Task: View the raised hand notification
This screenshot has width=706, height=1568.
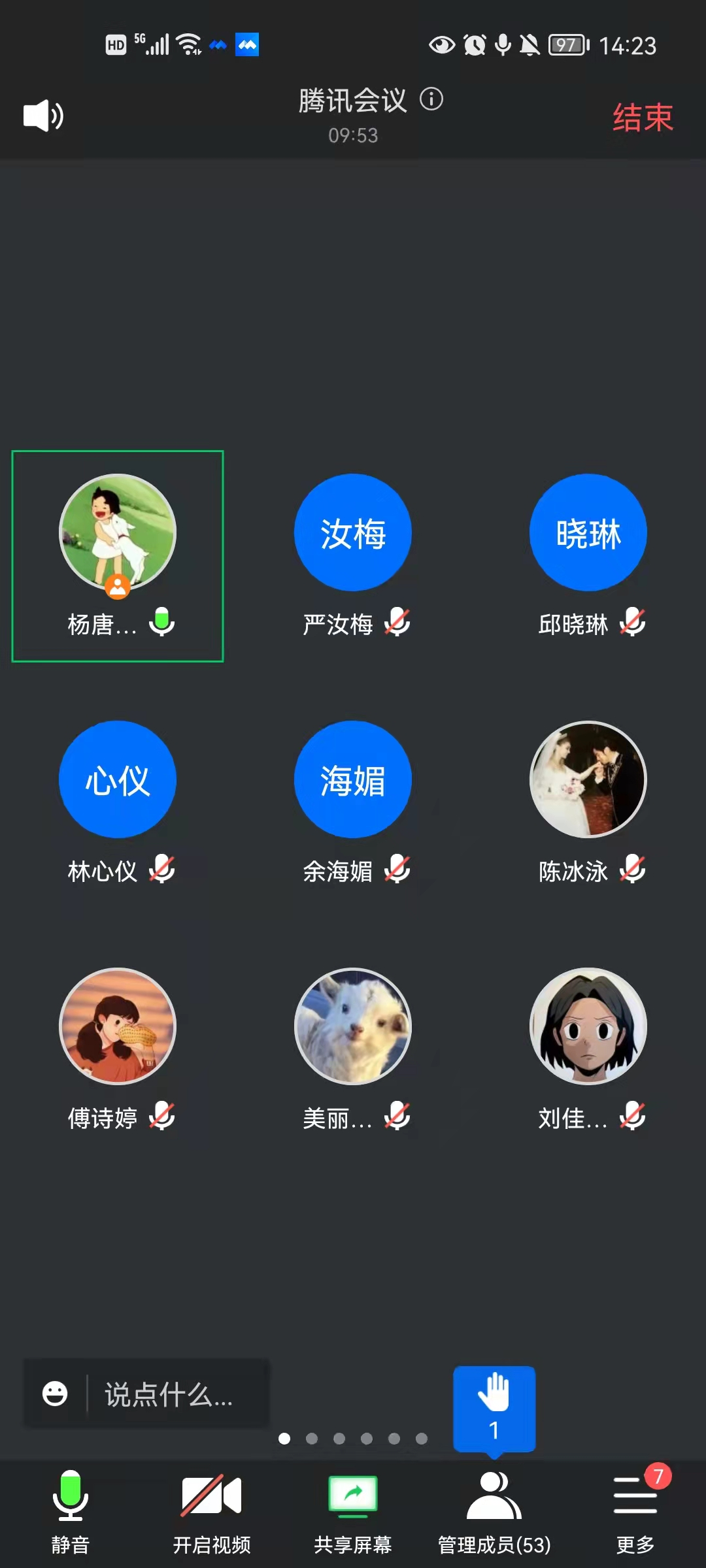Action: [x=494, y=1409]
